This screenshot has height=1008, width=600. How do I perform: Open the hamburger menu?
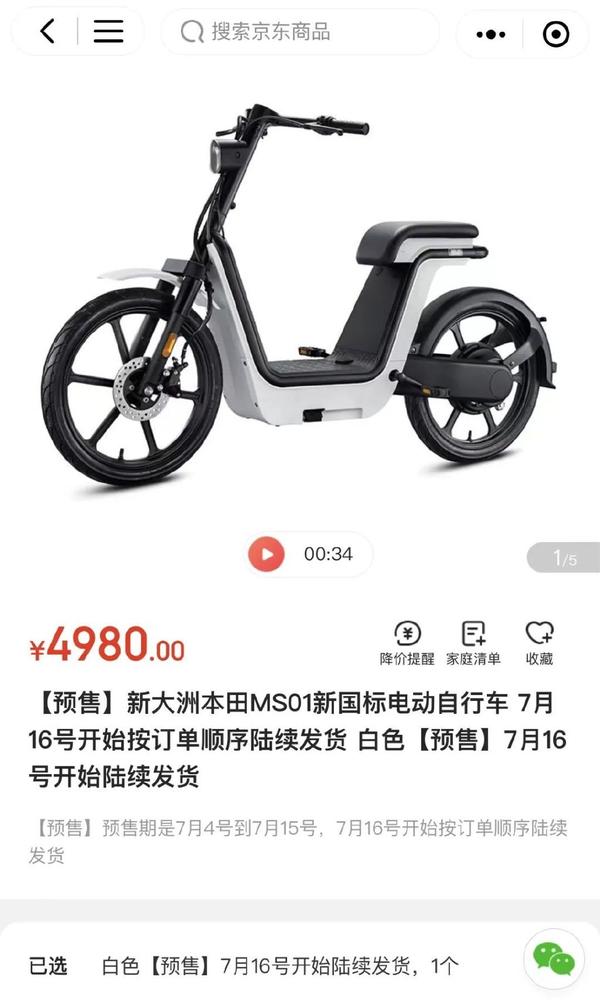tap(108, 32)
